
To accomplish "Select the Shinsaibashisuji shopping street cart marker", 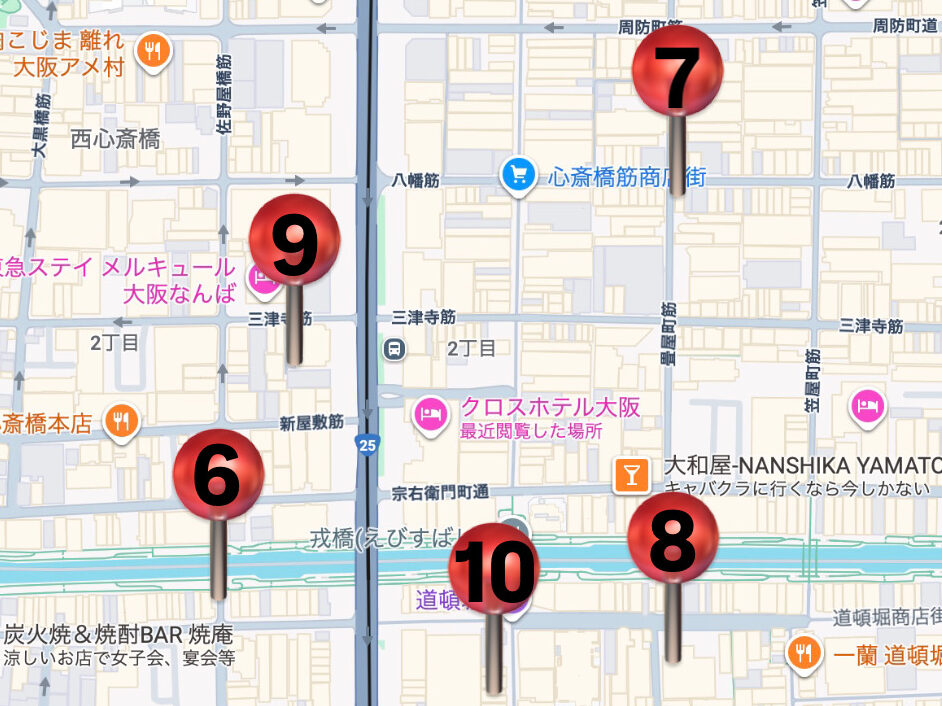I will coord(517,176).
